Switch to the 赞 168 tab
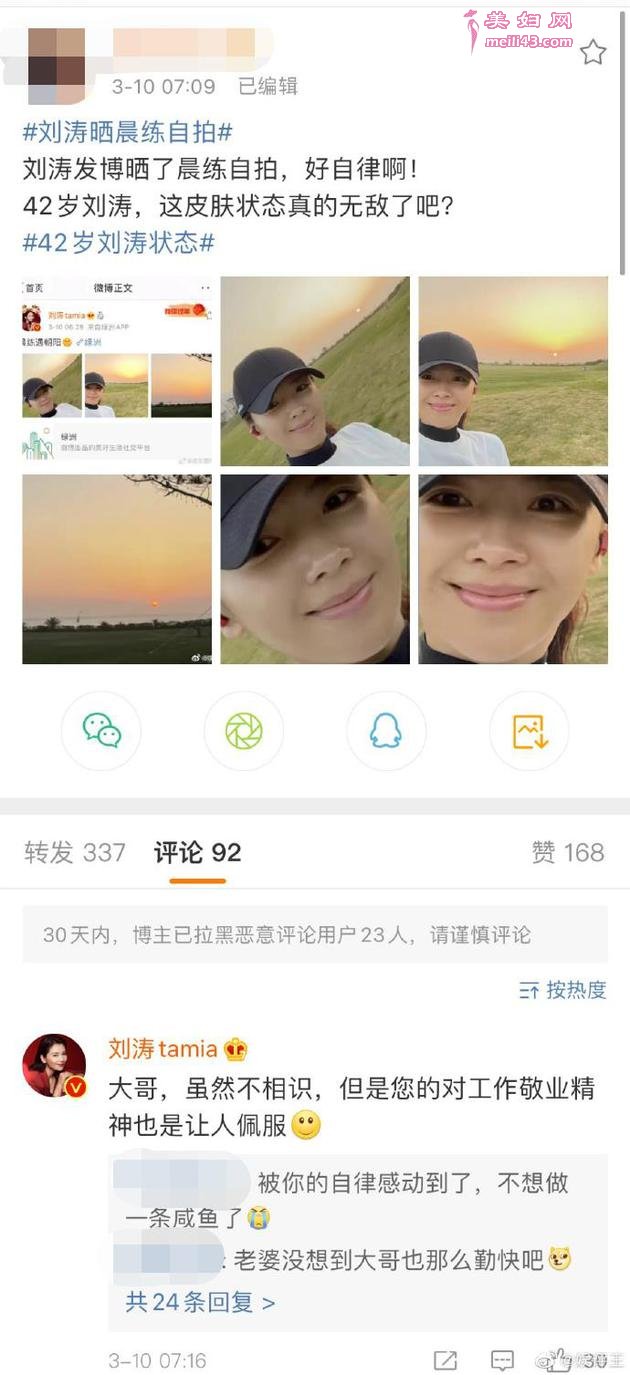630x1375 pixels. coord(568,853)
